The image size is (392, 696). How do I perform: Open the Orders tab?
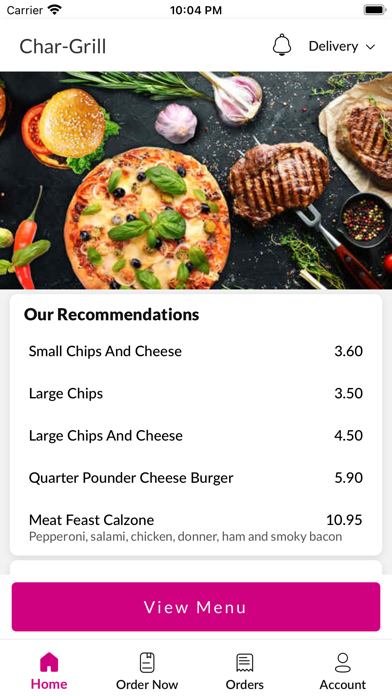pyautogui.click(x=245, y=671)
